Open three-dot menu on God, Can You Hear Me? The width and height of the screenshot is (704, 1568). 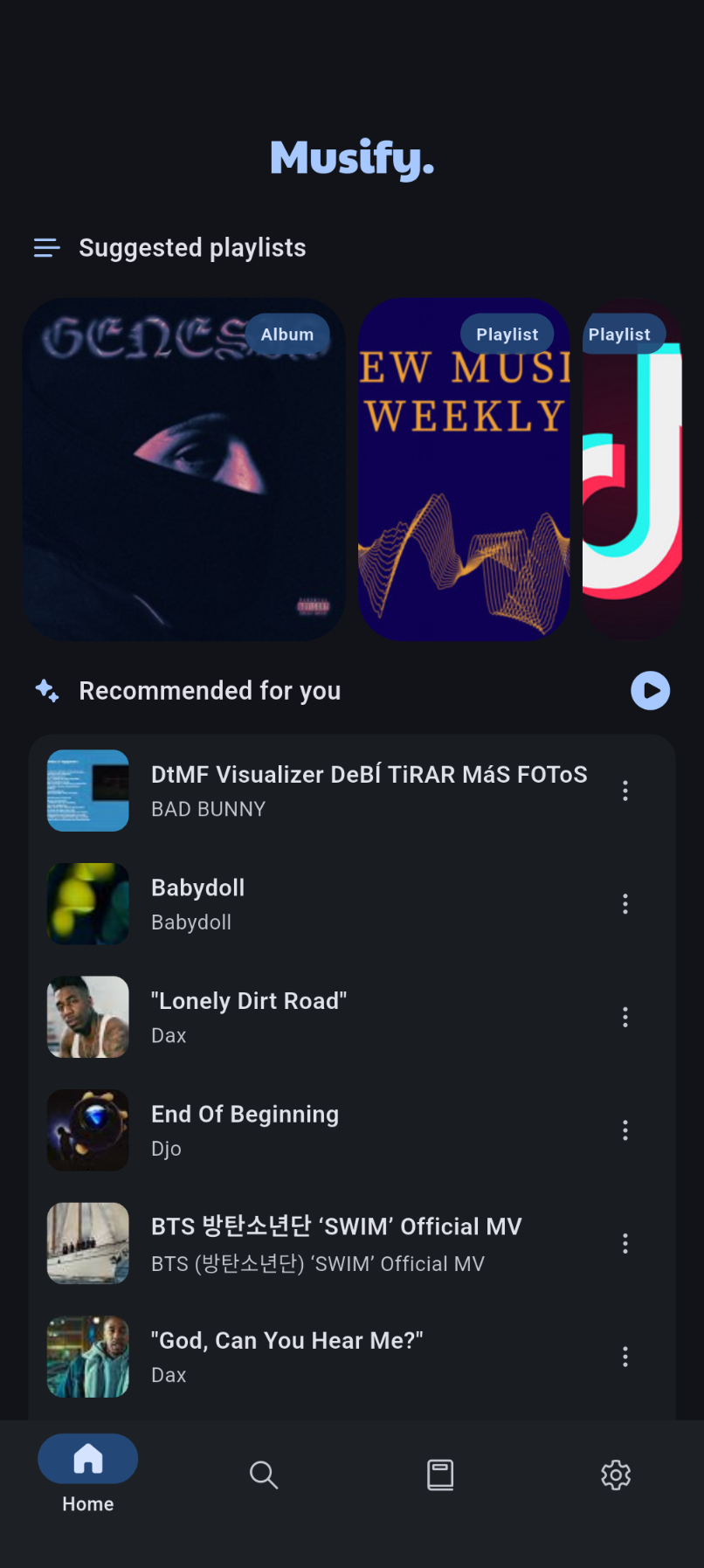[625, 1356]
